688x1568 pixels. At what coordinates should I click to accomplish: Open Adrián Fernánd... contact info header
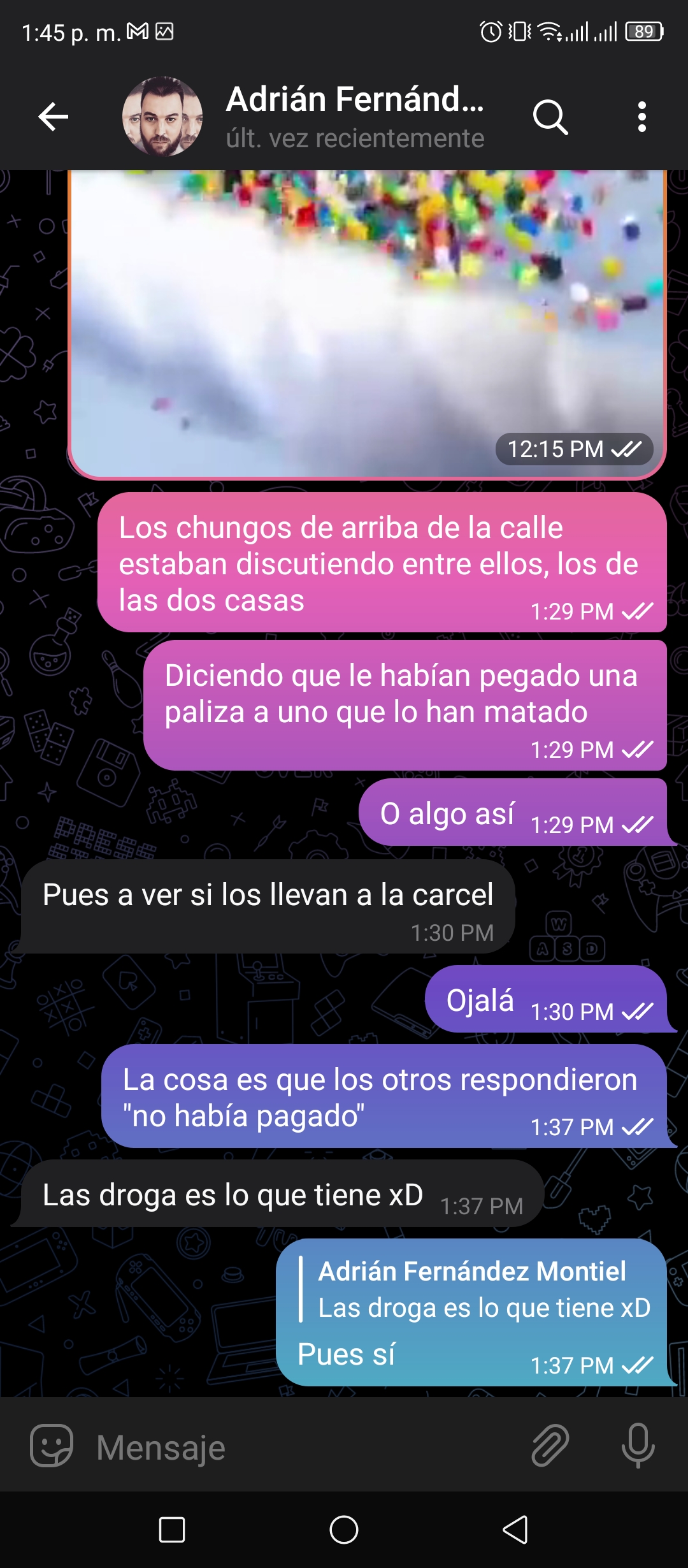coord(355,117)
